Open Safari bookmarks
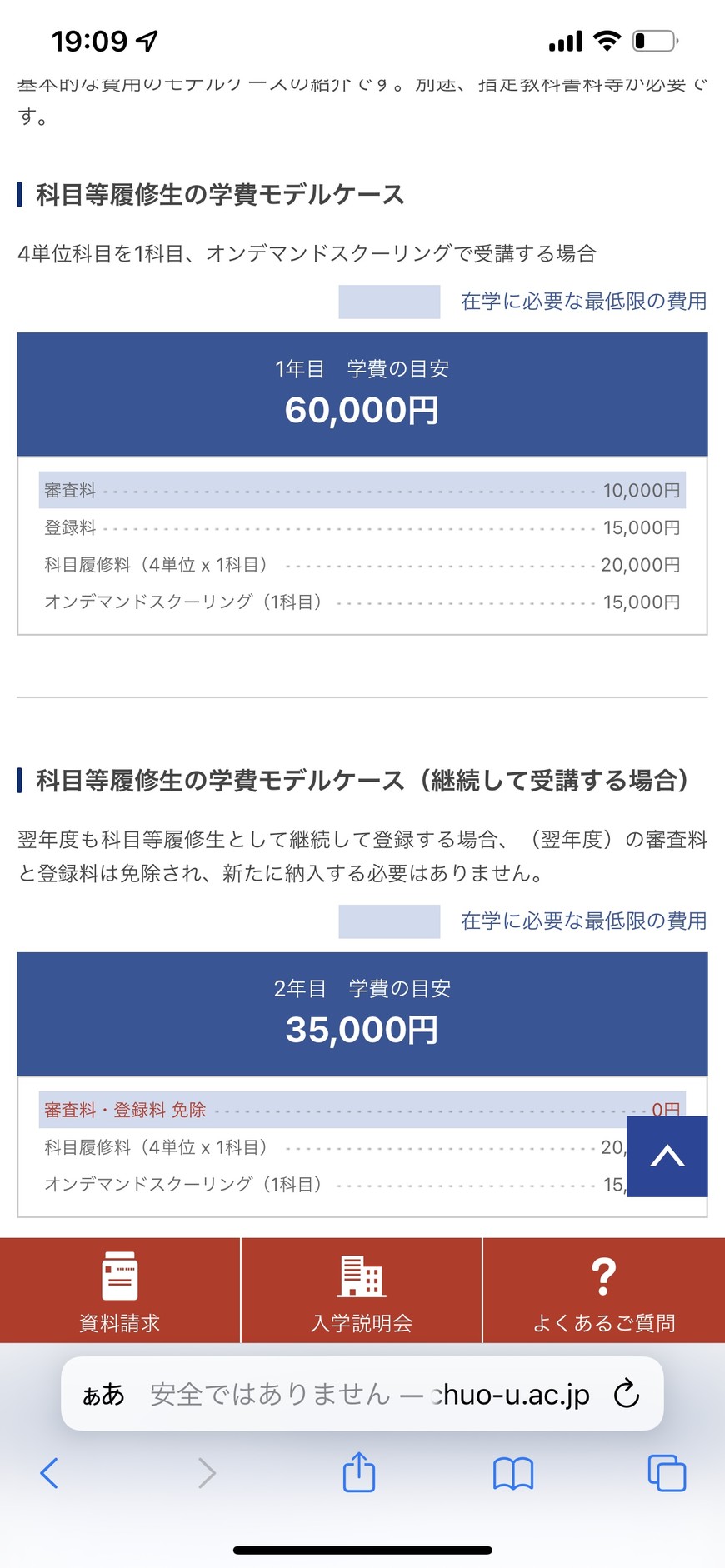The width and height of the screenshot is (725, 1568). (x=513, y=1473)
